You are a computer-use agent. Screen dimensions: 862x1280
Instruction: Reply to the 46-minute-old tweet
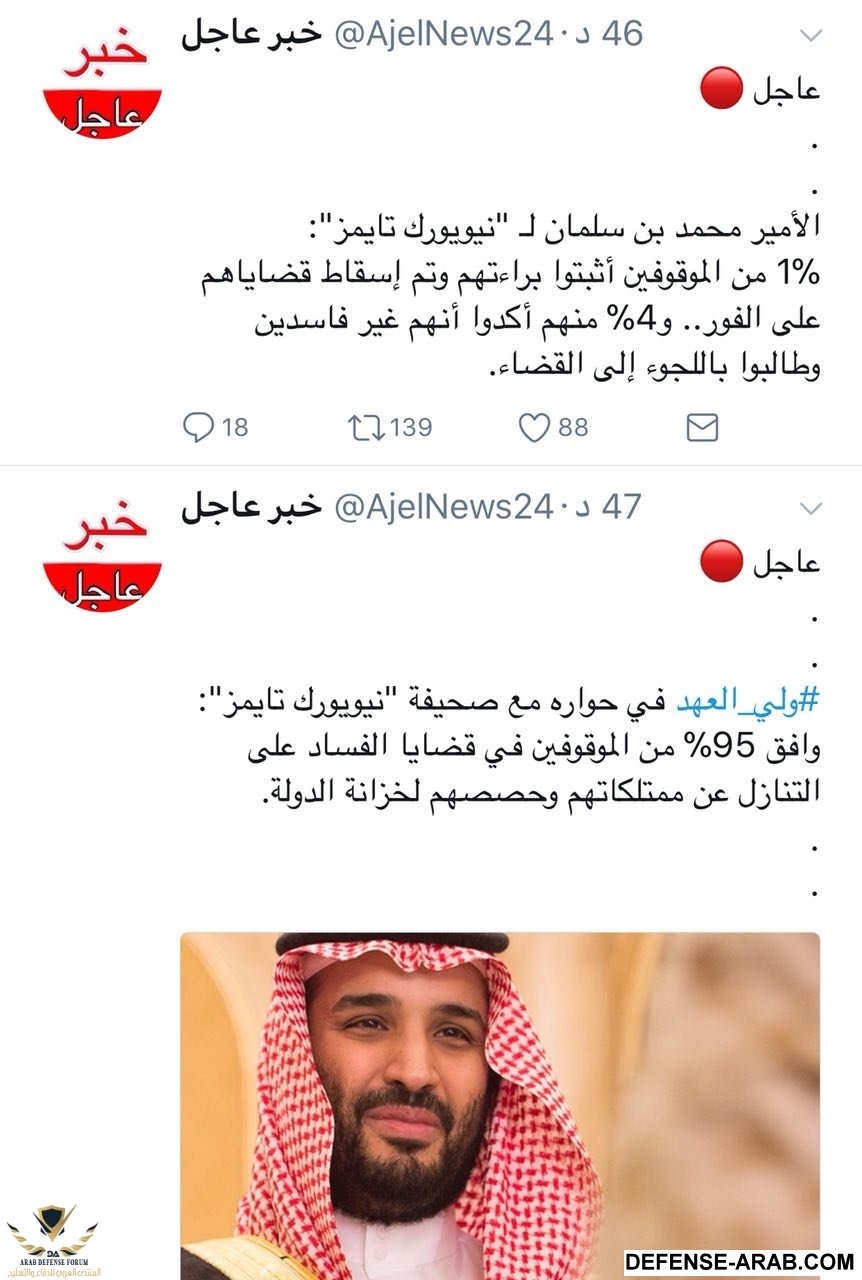pyautogui.click(x=199, y=428)
